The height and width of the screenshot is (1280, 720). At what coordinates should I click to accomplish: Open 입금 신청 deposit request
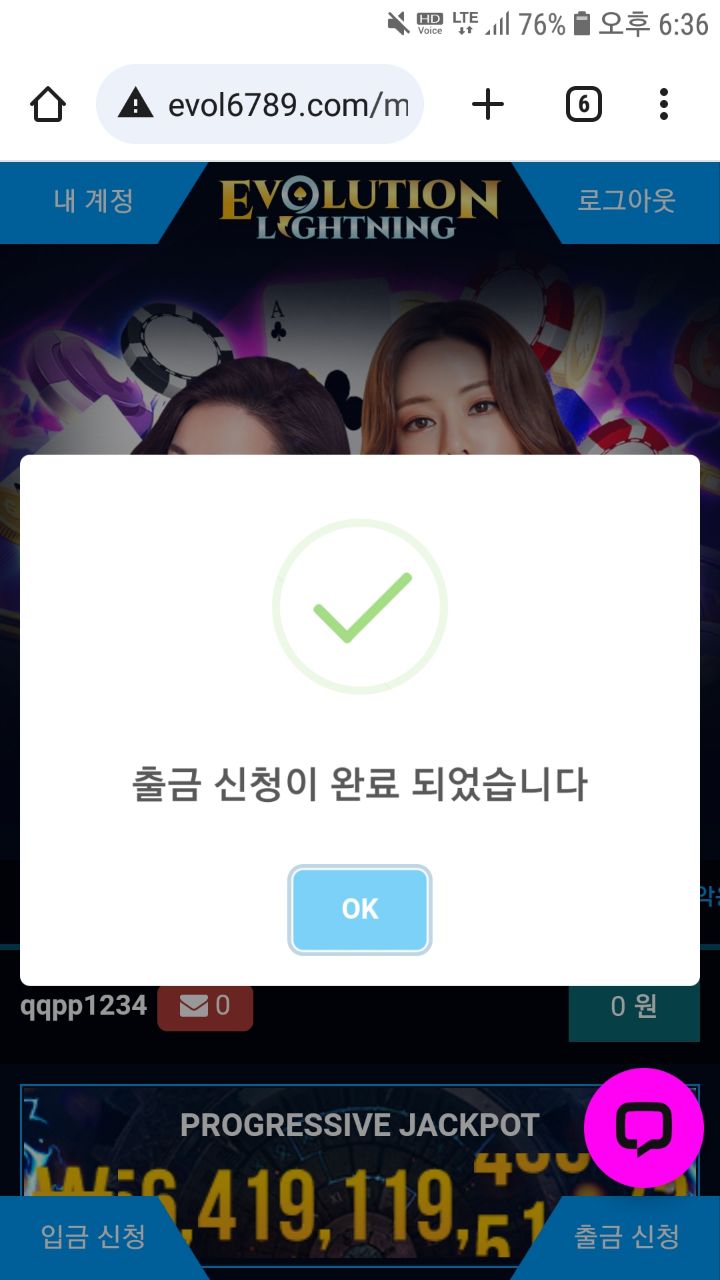[93, 1236]
